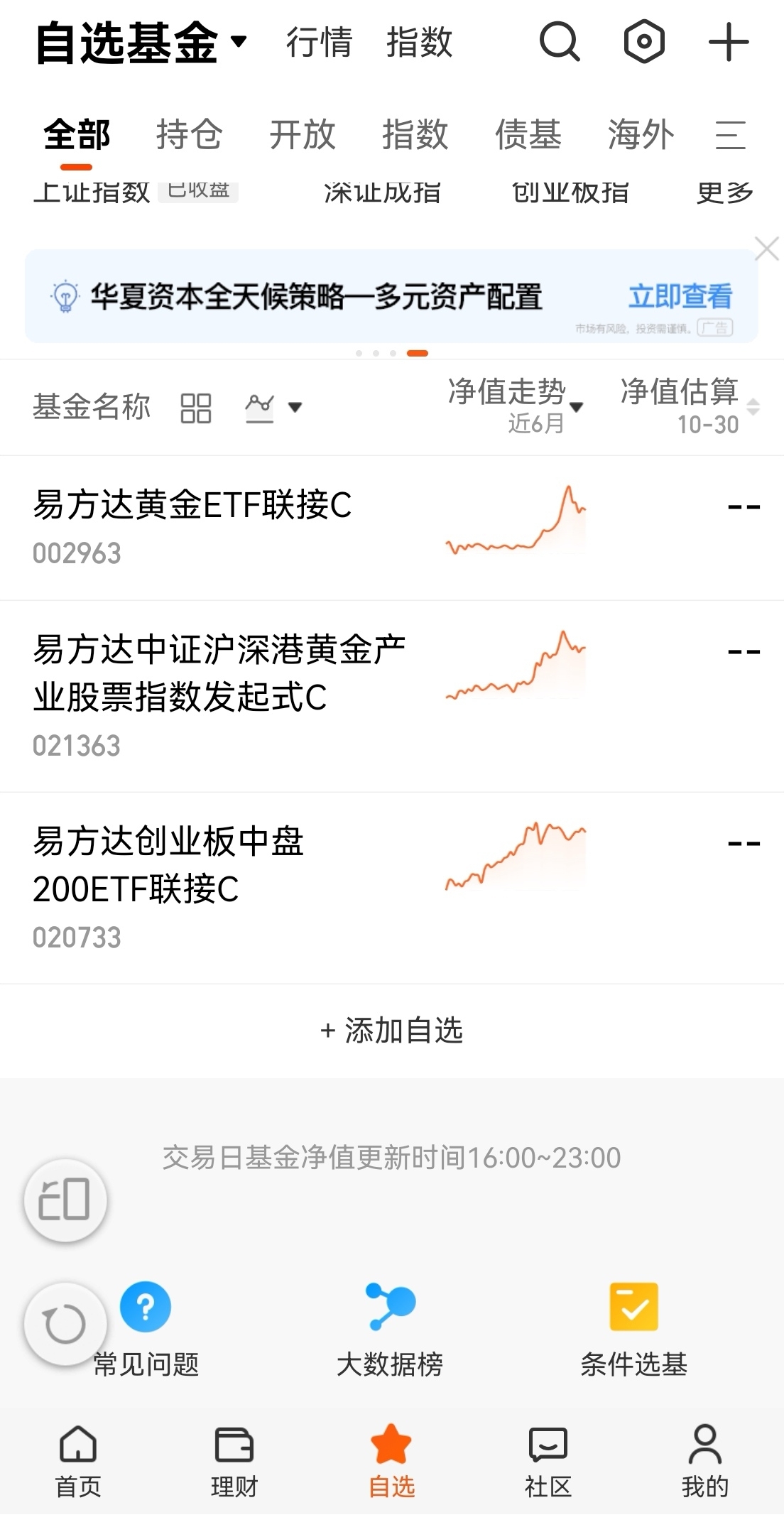Switch to the 债基 filter tab
Viewport: 784px width, 1532px height.
click(x=528, y=135)
